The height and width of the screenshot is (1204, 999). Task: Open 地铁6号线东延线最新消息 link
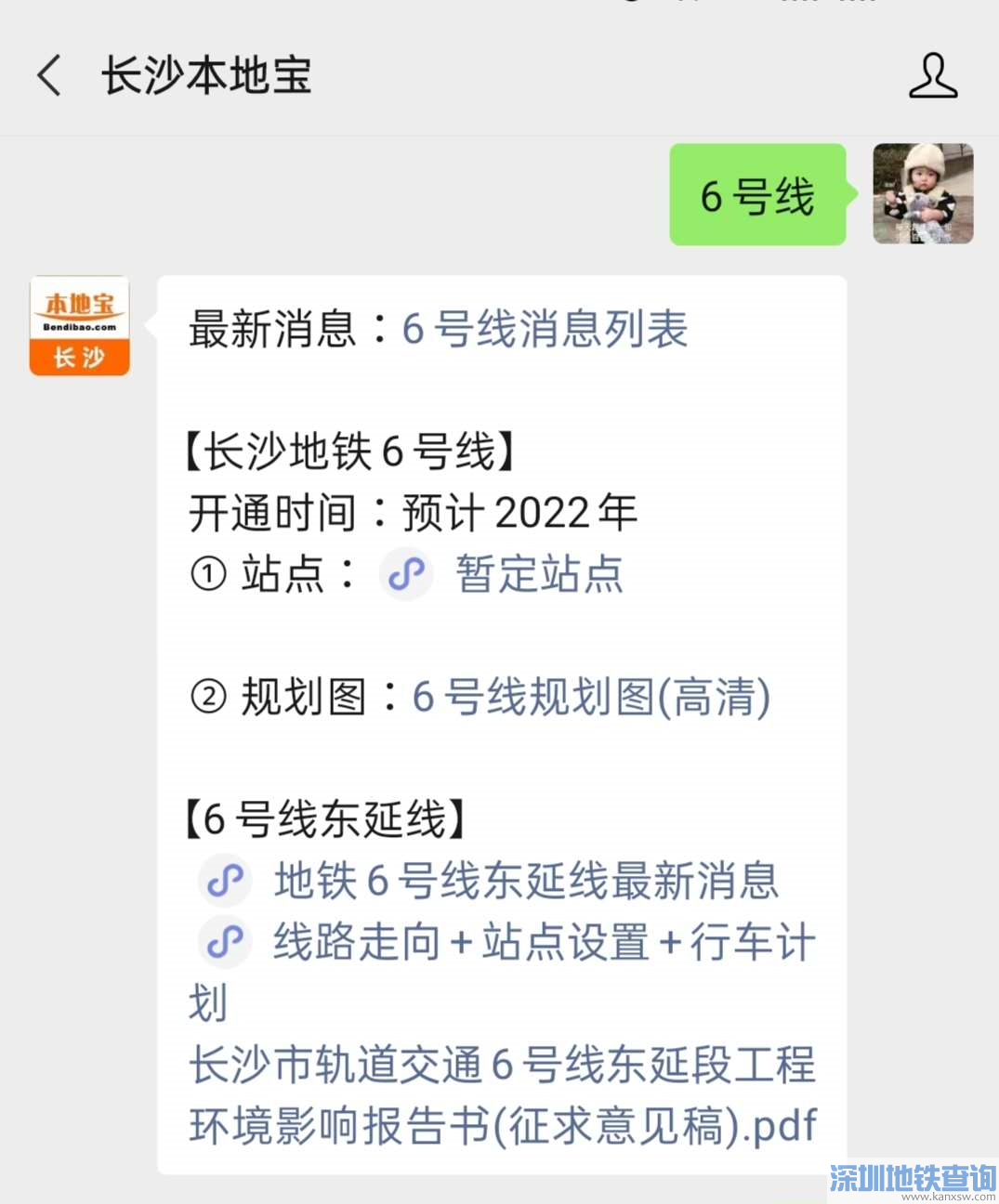[525, 881]
